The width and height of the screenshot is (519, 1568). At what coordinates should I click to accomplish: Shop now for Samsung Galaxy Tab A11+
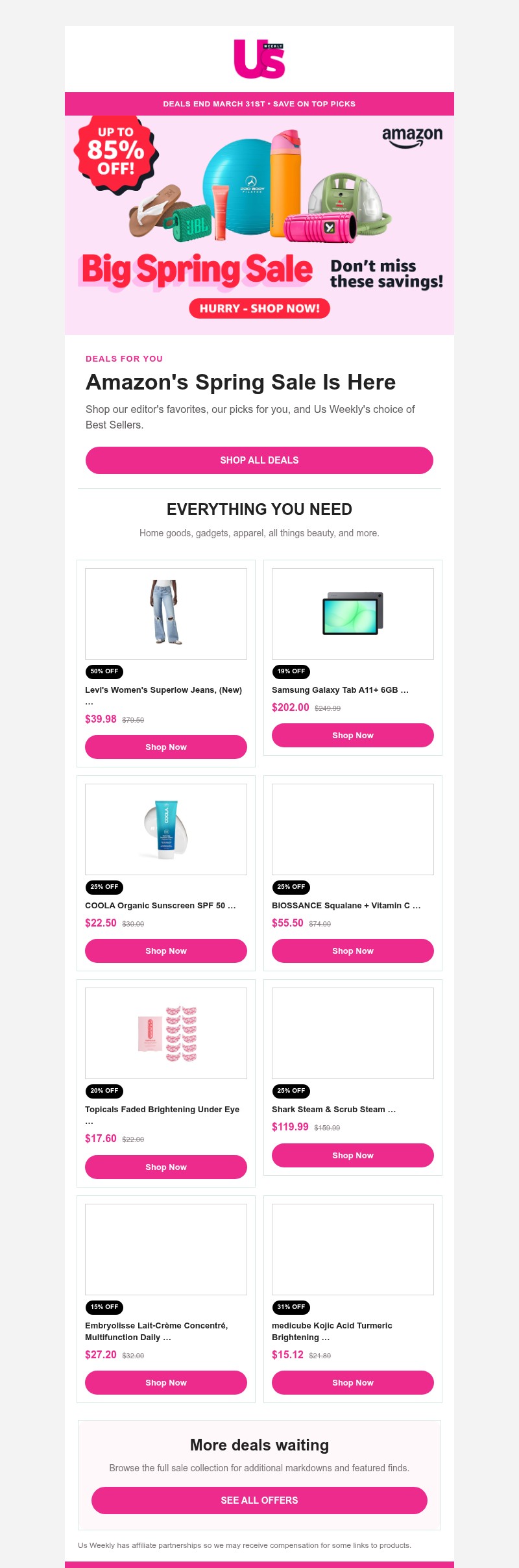[x=353, y=736]
